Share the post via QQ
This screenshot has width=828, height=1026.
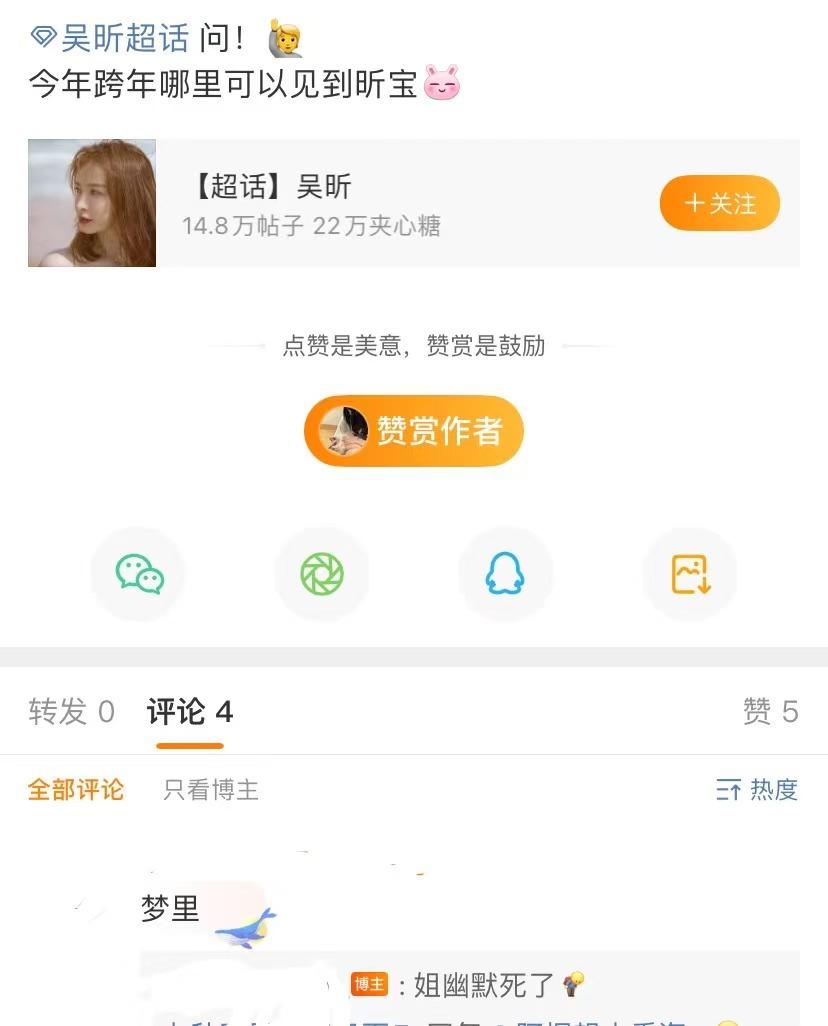pos(506,573)
